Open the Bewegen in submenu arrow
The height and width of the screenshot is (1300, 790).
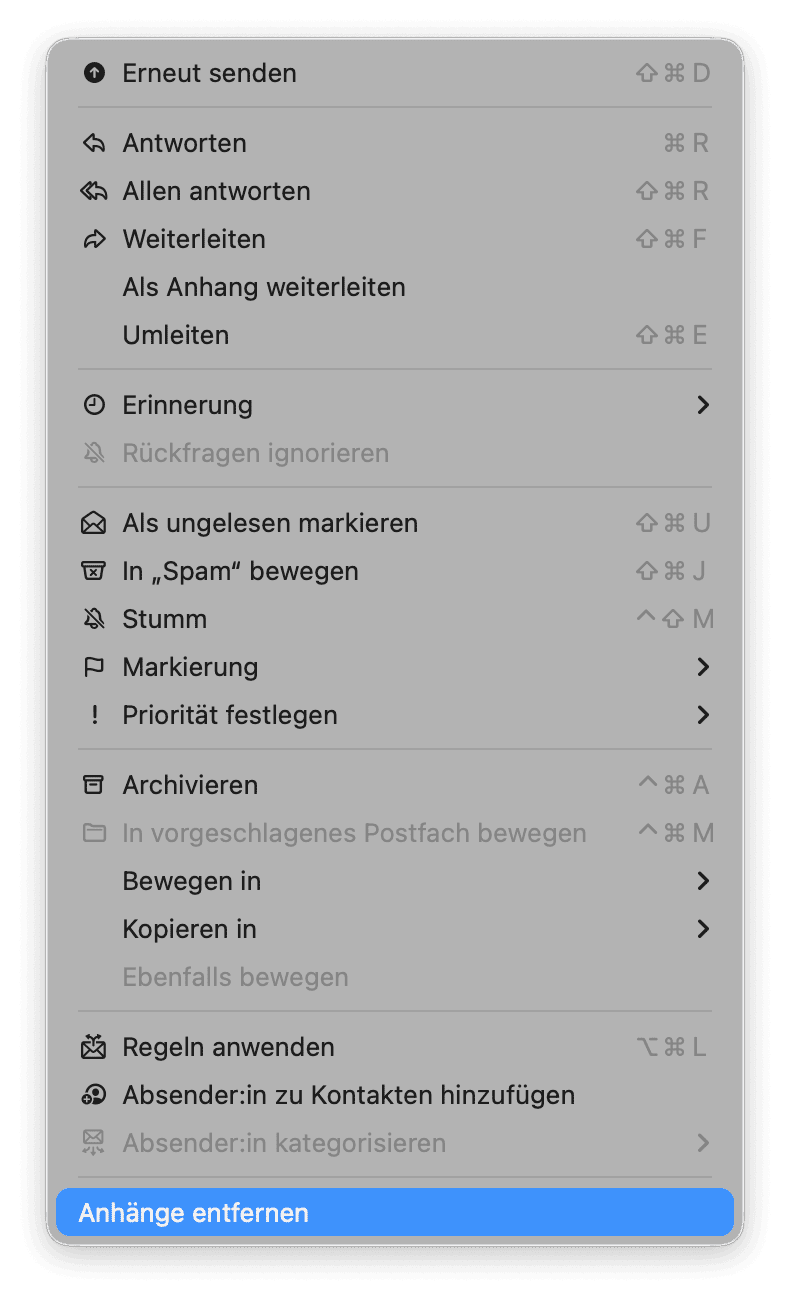pos(703,881)
